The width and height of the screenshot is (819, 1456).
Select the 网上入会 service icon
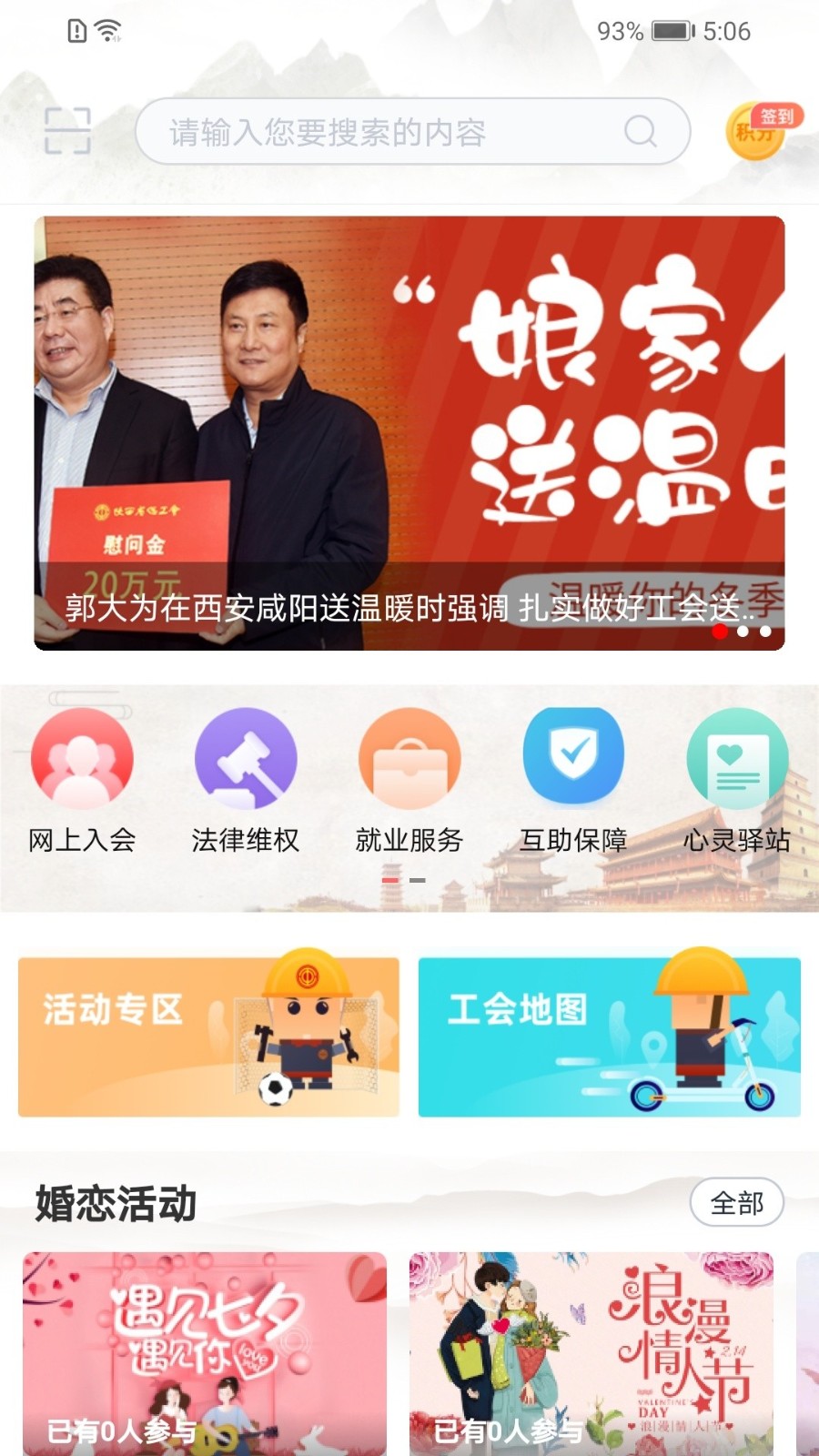point(82,758)
